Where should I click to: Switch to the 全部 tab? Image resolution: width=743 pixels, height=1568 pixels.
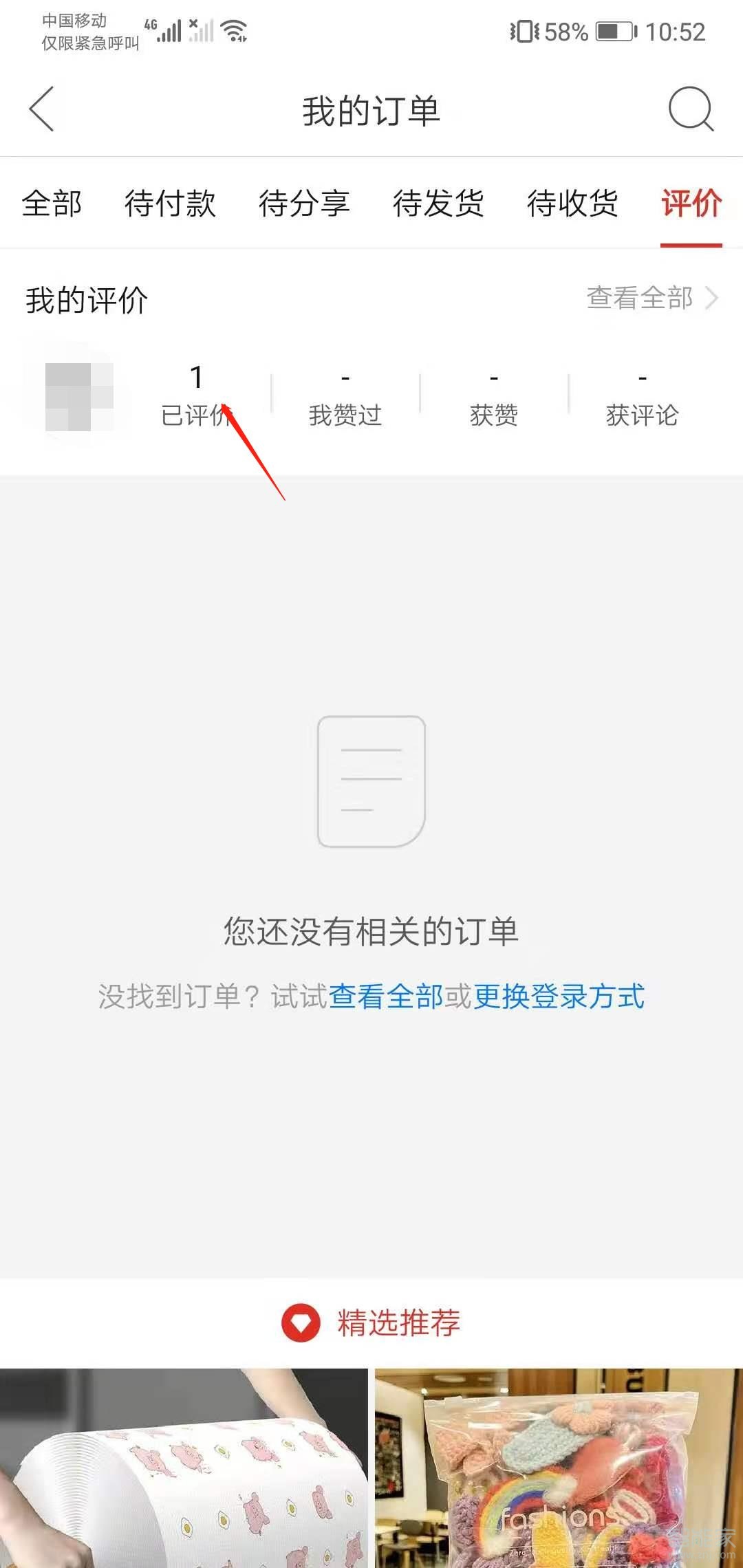click(52, 204)
